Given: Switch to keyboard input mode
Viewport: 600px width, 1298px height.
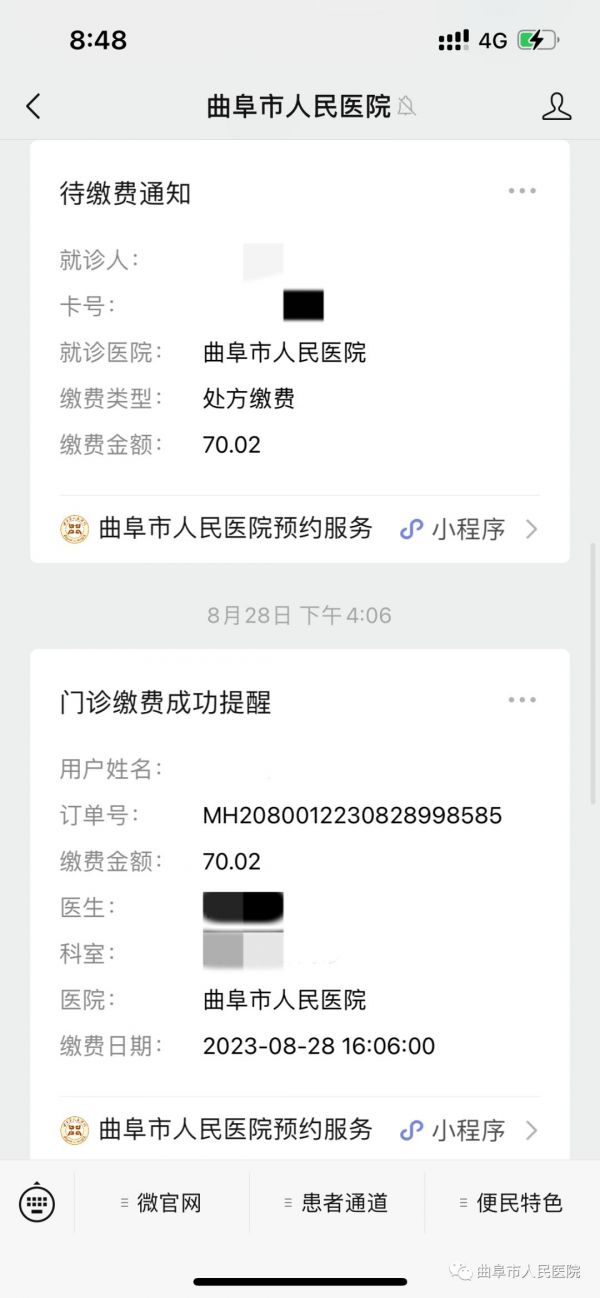Looking at the screenshot, I should [x=37, y=1203].
